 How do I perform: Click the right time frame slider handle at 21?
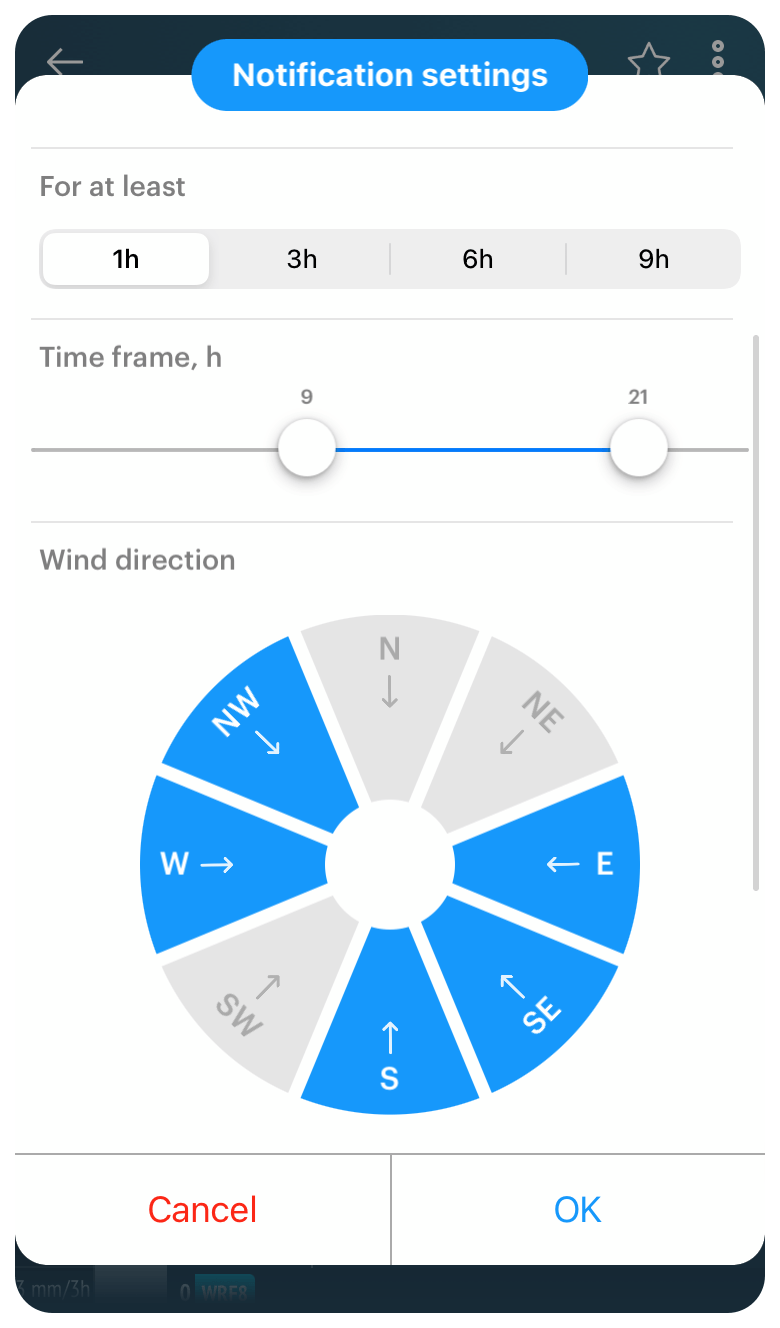(x=638, y=448)
